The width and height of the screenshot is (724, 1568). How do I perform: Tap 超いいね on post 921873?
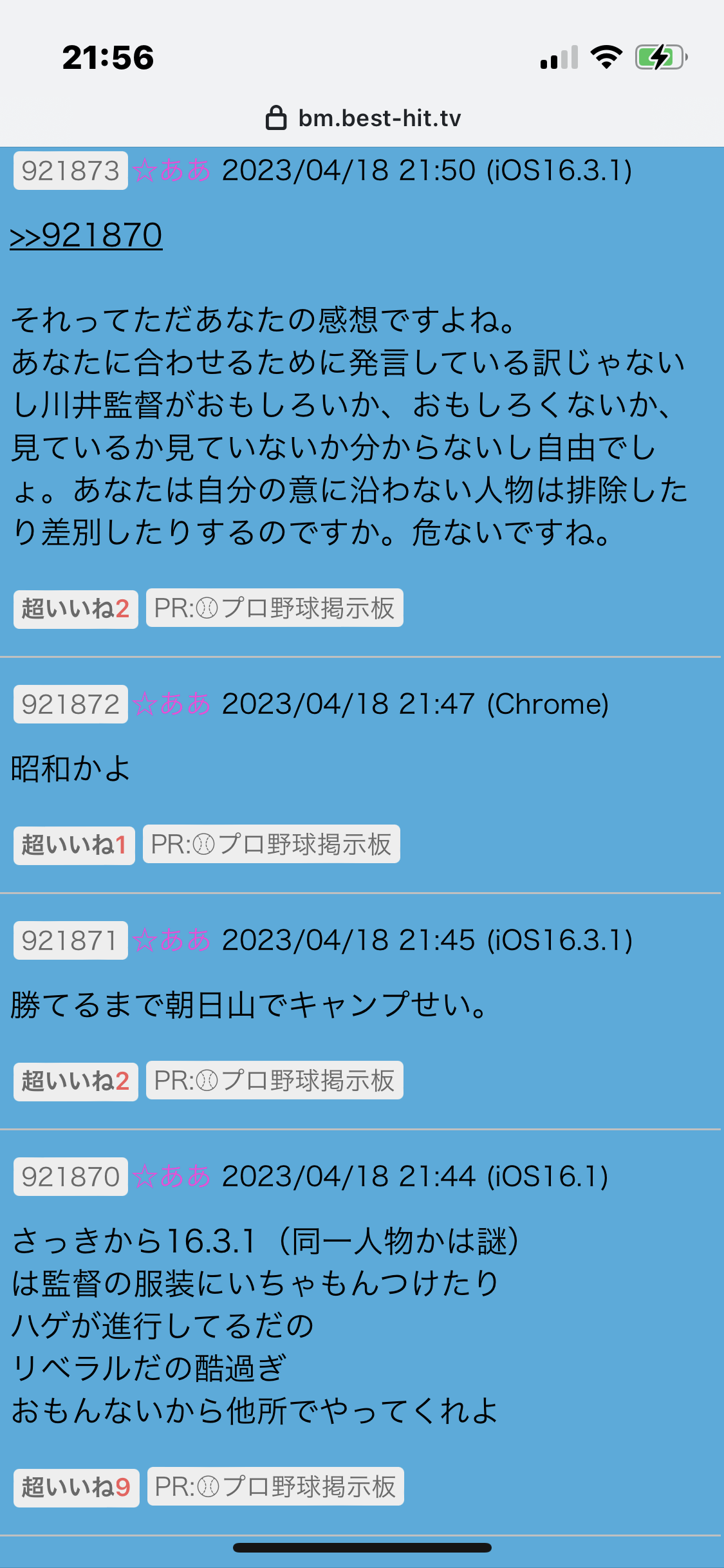point(76,609)
